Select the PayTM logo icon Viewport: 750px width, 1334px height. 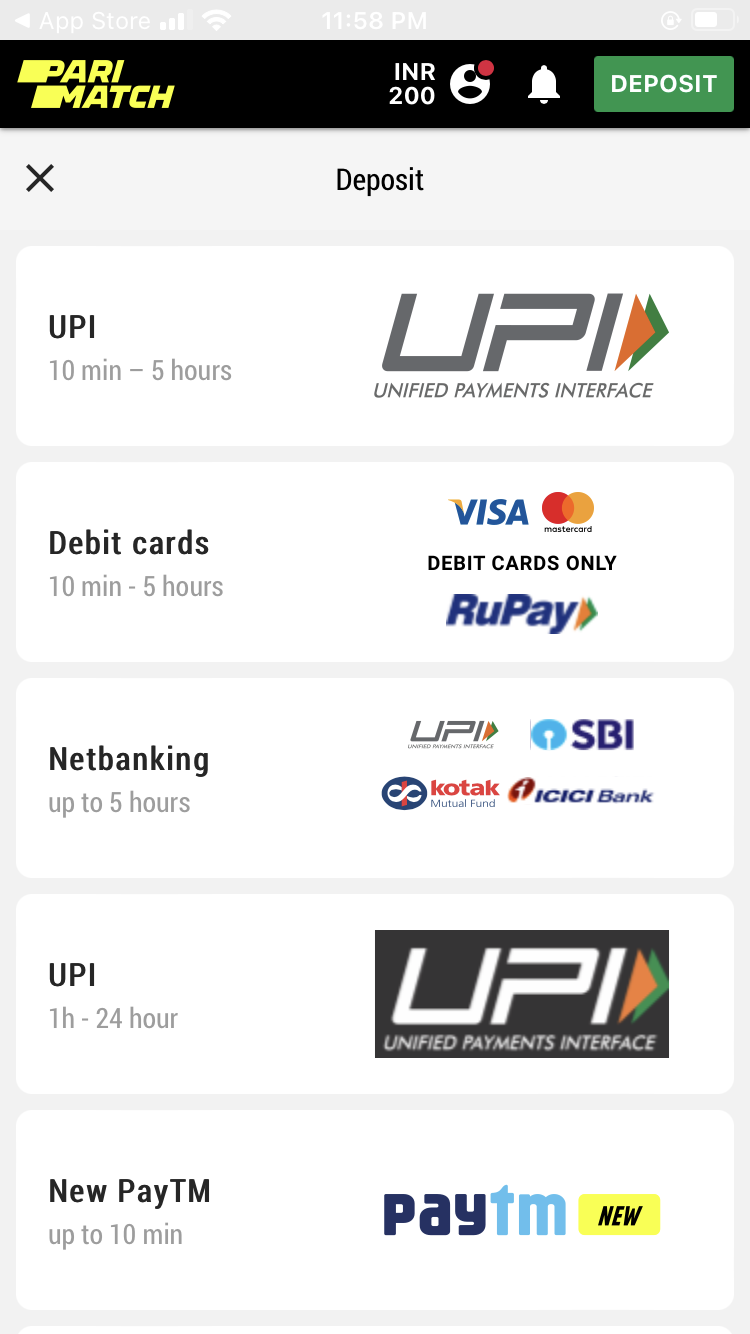point(475,1214)
